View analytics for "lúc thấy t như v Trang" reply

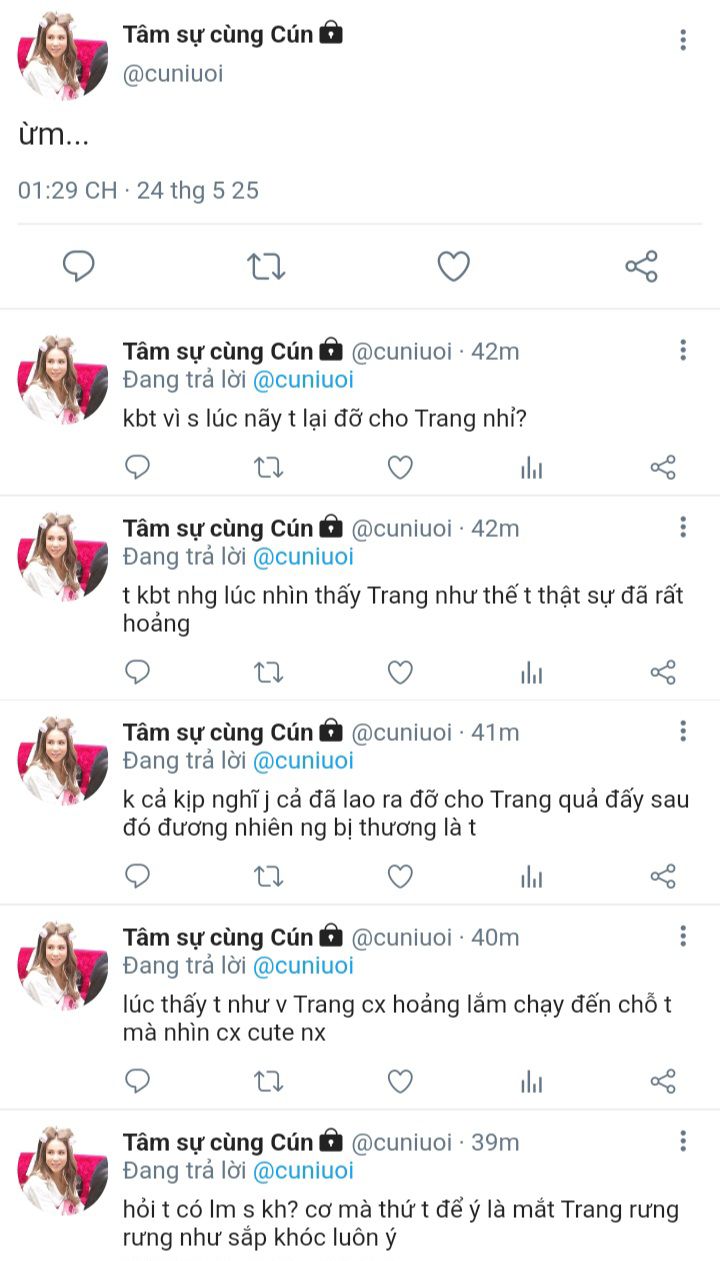[x=532, y=1081]
